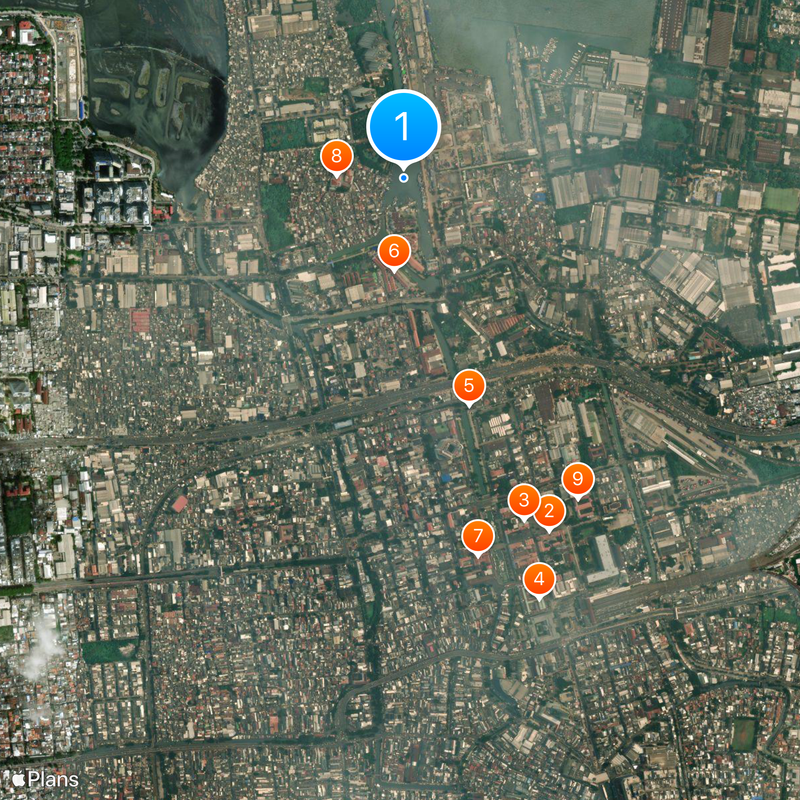The image size is (800, 800).
Task: Open map pin number 3
Action: (x=523, y=500)
